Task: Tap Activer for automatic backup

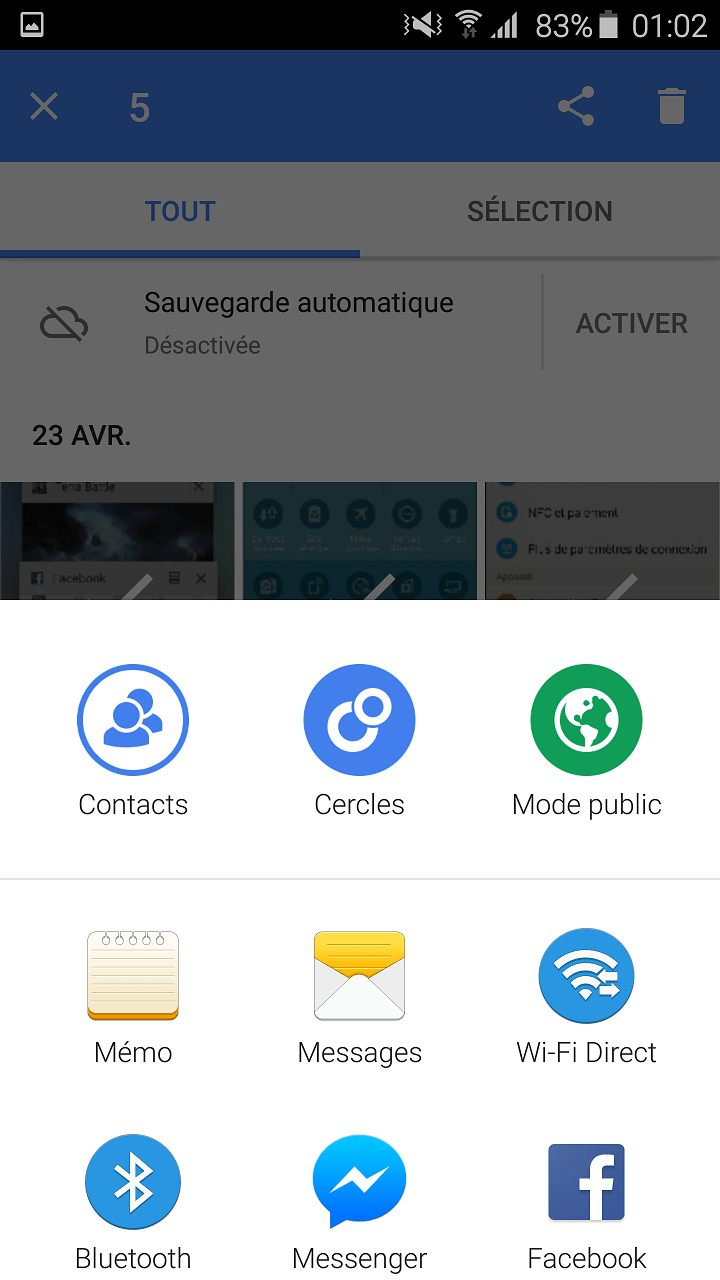Action: (632, 323)
